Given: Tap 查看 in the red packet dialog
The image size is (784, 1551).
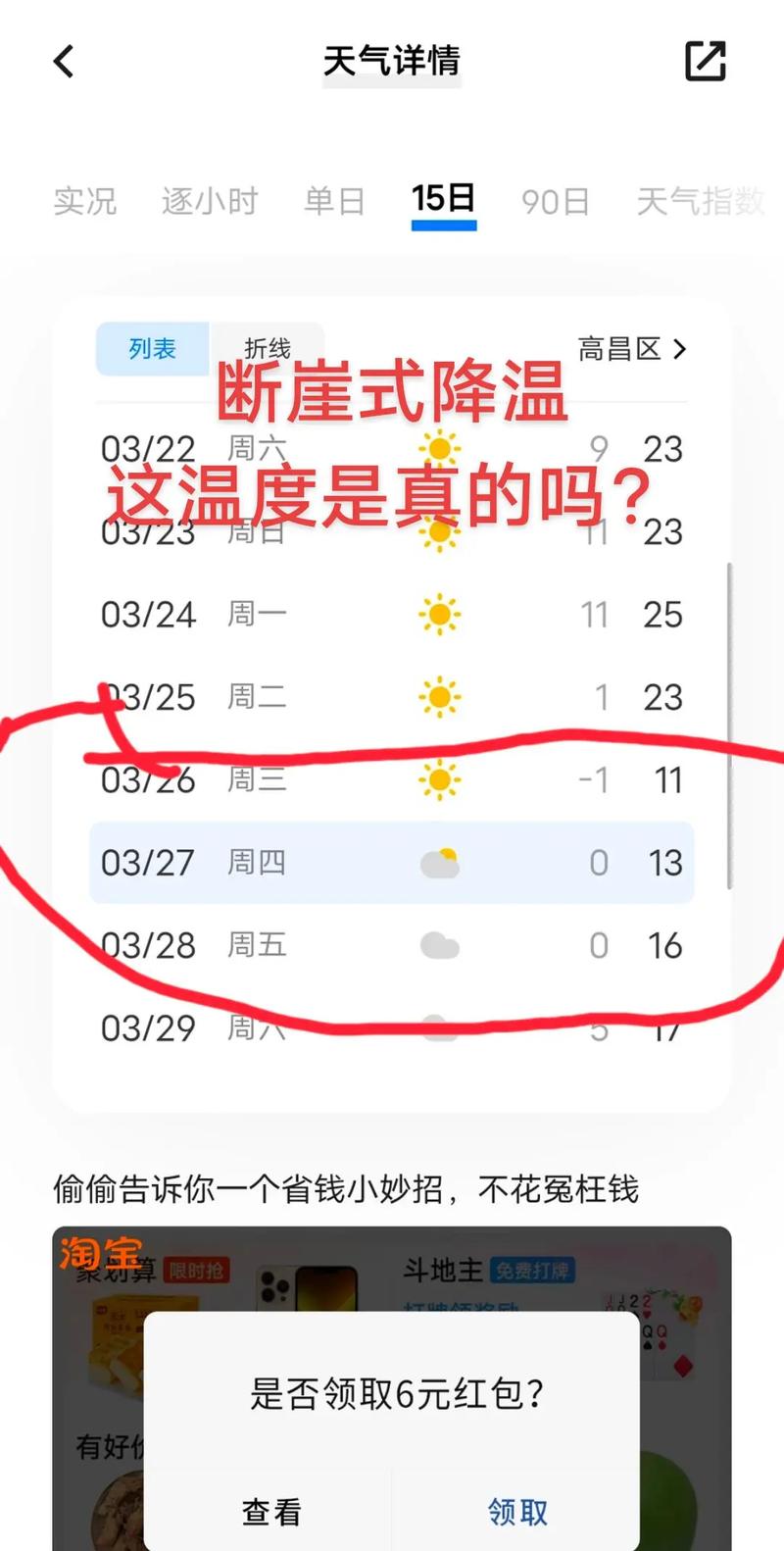Looking at the screenshot, I should tap(270, 1512).
